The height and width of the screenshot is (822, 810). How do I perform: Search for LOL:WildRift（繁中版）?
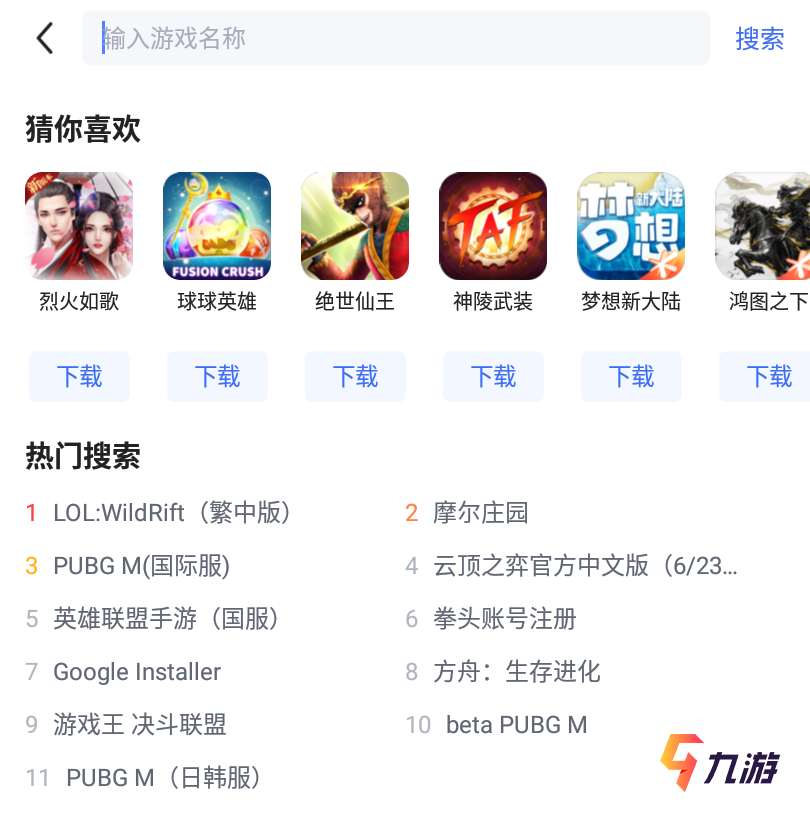point(172,513)
